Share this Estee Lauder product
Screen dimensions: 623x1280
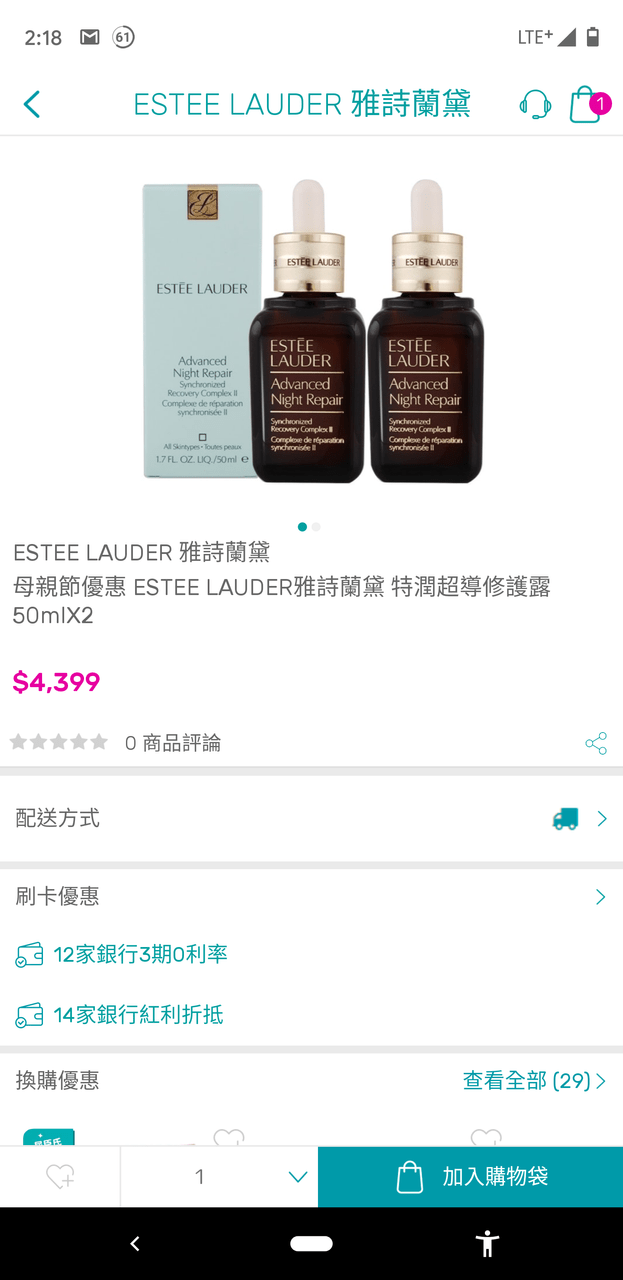point(596,743)
